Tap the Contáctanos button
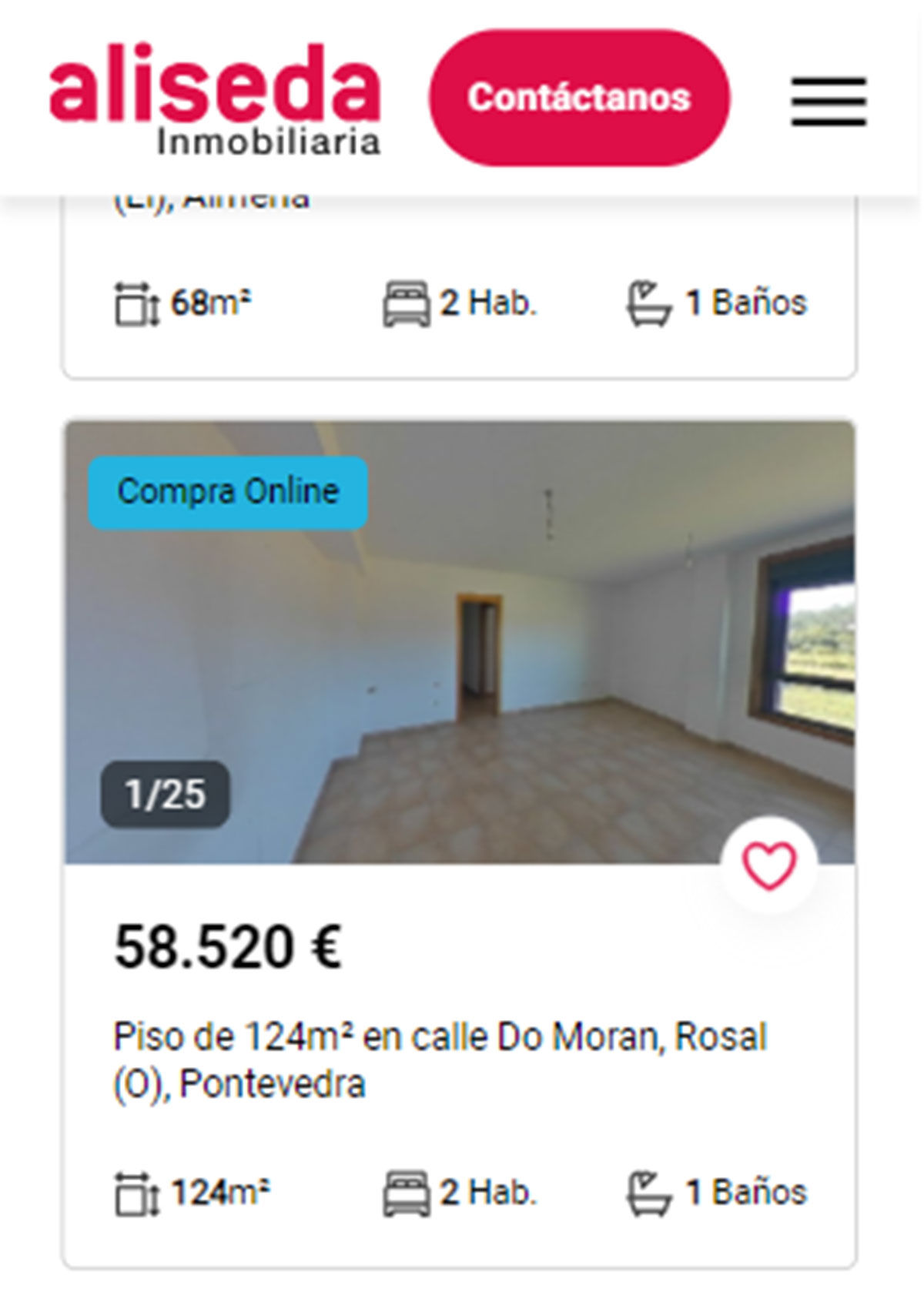This screenshot has width=924, height=1292. 579,98
